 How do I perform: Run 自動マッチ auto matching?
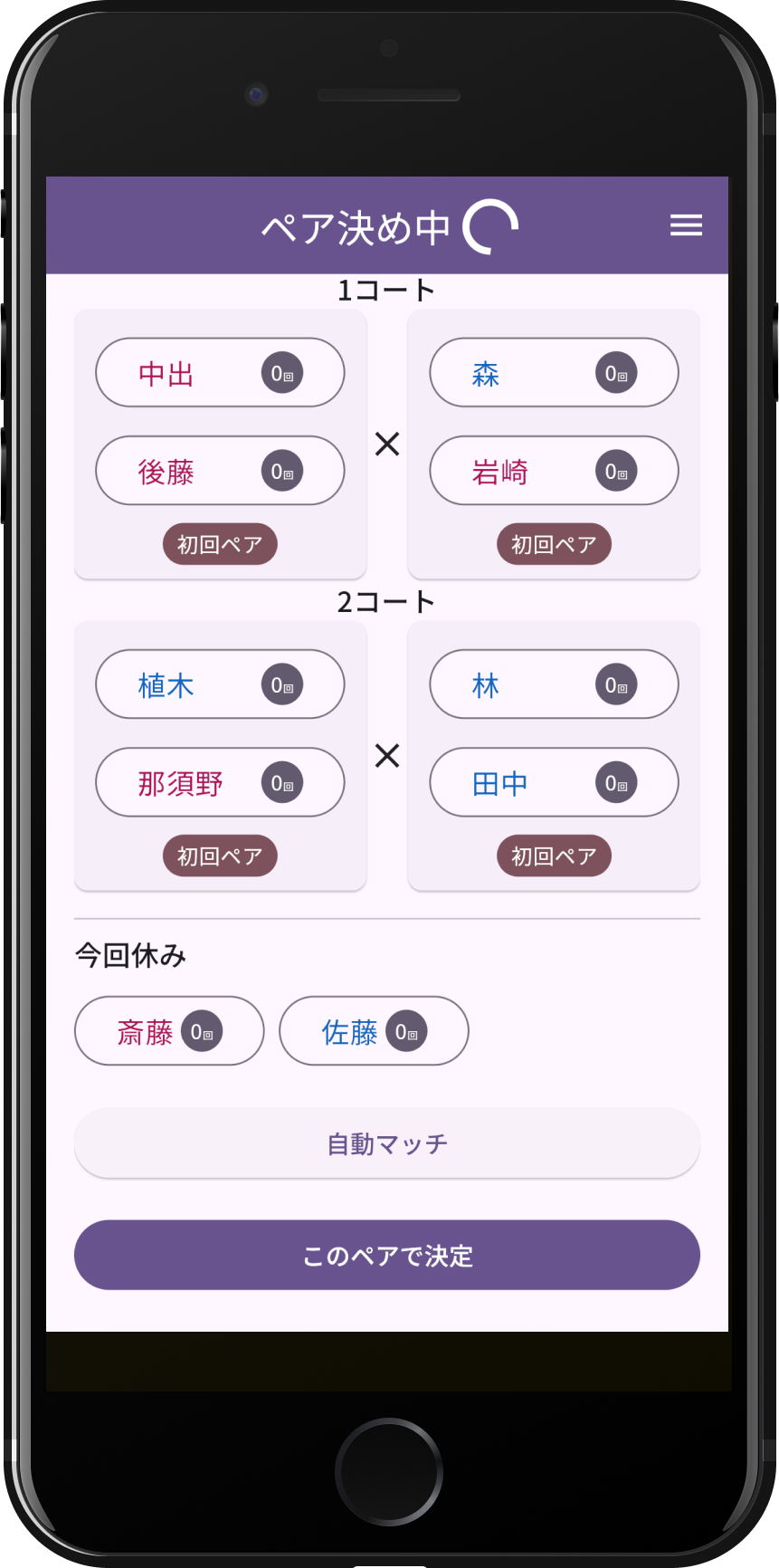(x=387, y=1143)
